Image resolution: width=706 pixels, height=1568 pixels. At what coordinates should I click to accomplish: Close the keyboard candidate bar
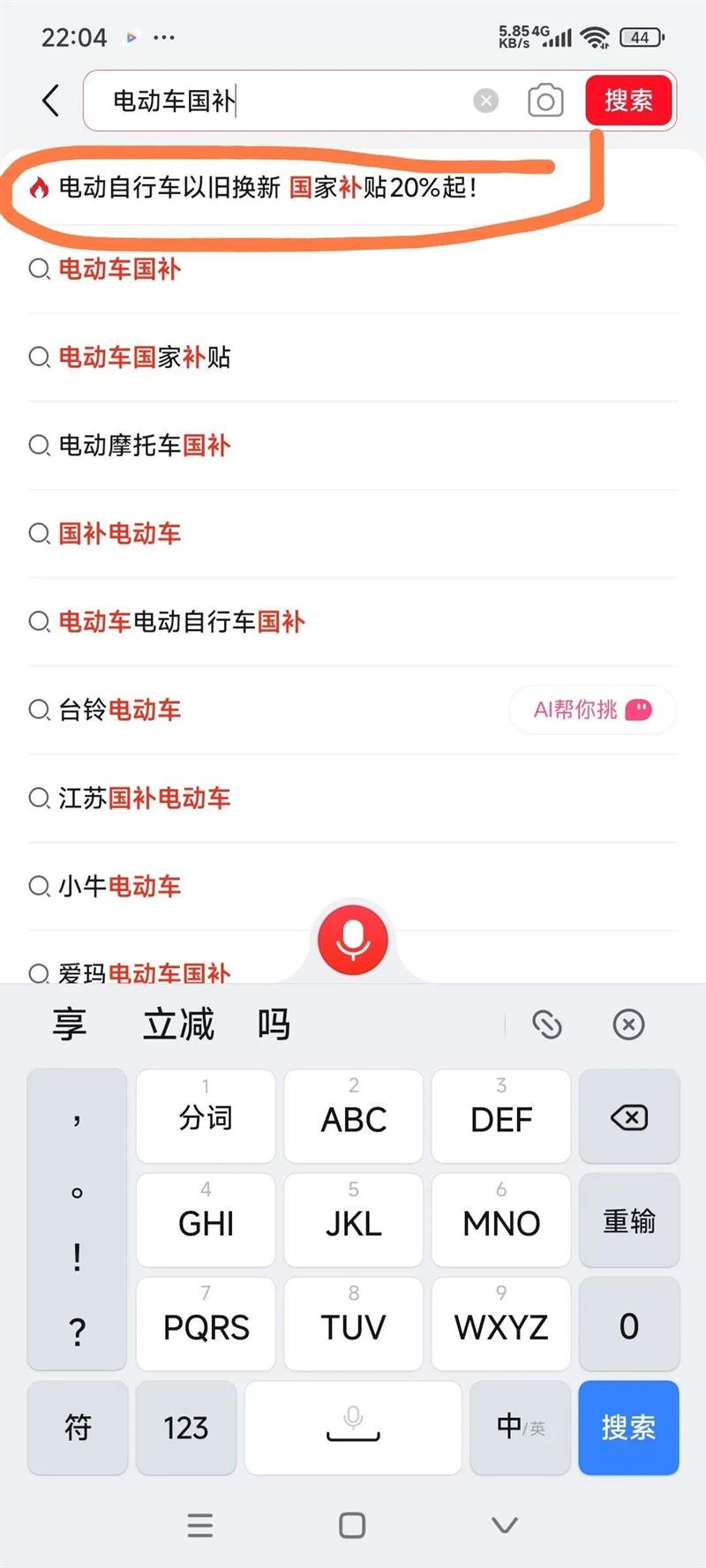pos(628,1024)
